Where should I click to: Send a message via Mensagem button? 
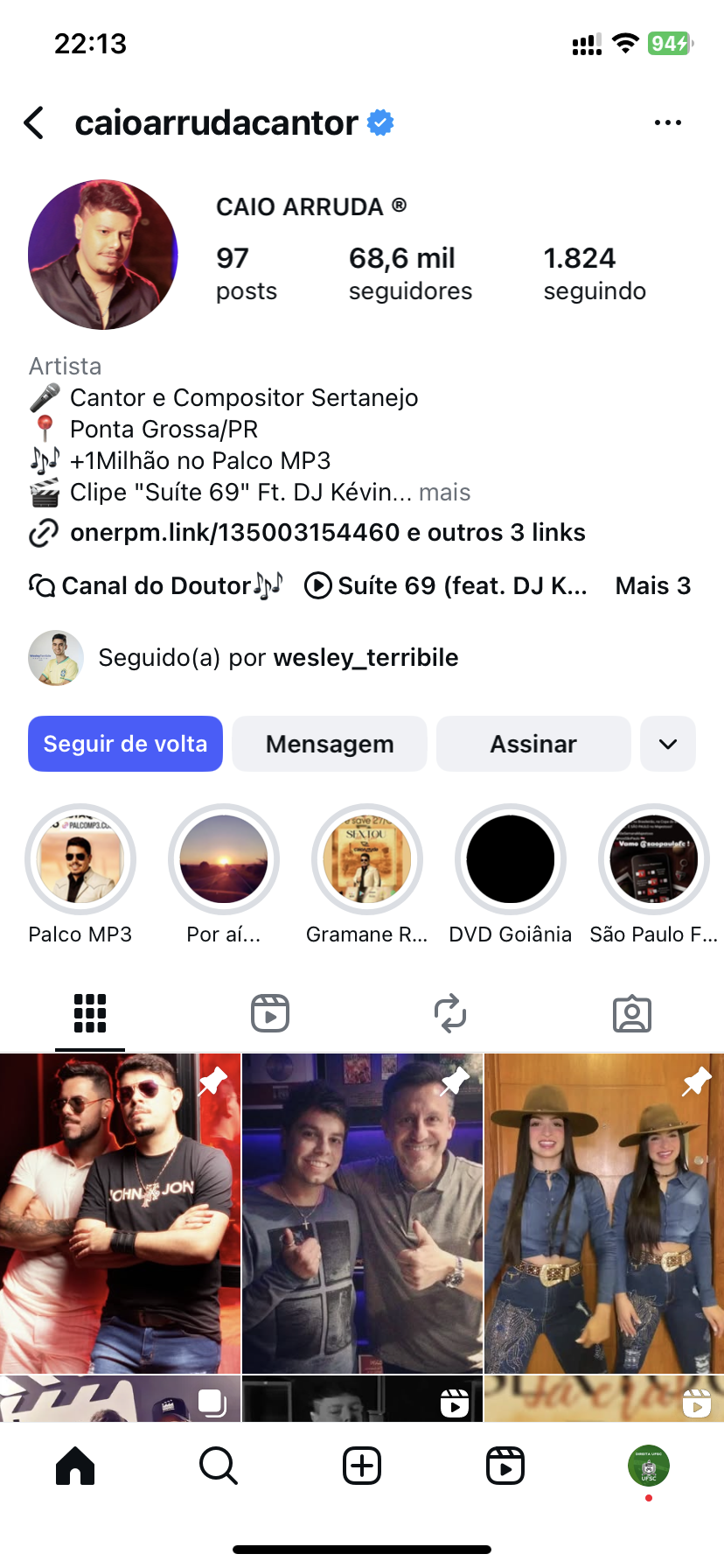pos(330,744)
